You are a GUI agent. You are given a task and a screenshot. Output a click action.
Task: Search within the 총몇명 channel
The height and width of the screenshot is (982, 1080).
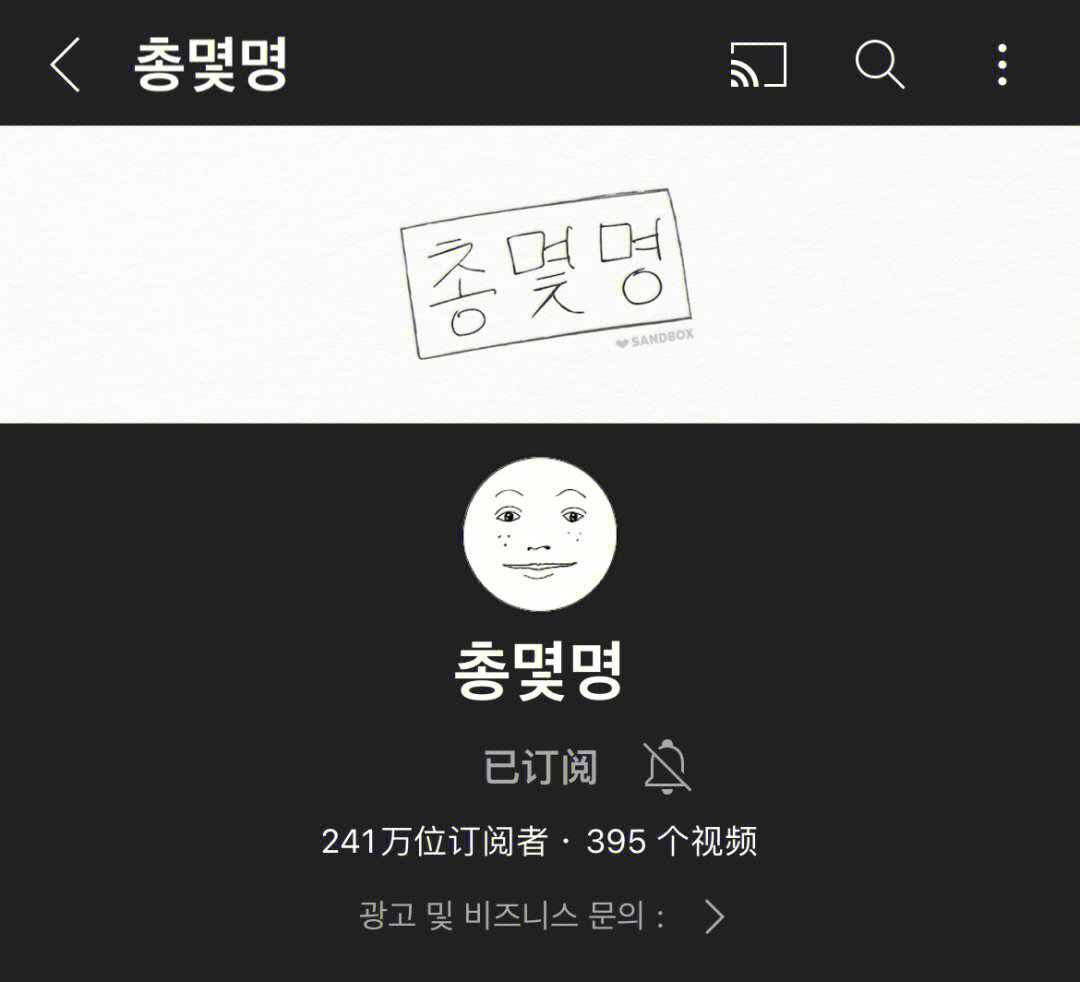pos(879,66)
